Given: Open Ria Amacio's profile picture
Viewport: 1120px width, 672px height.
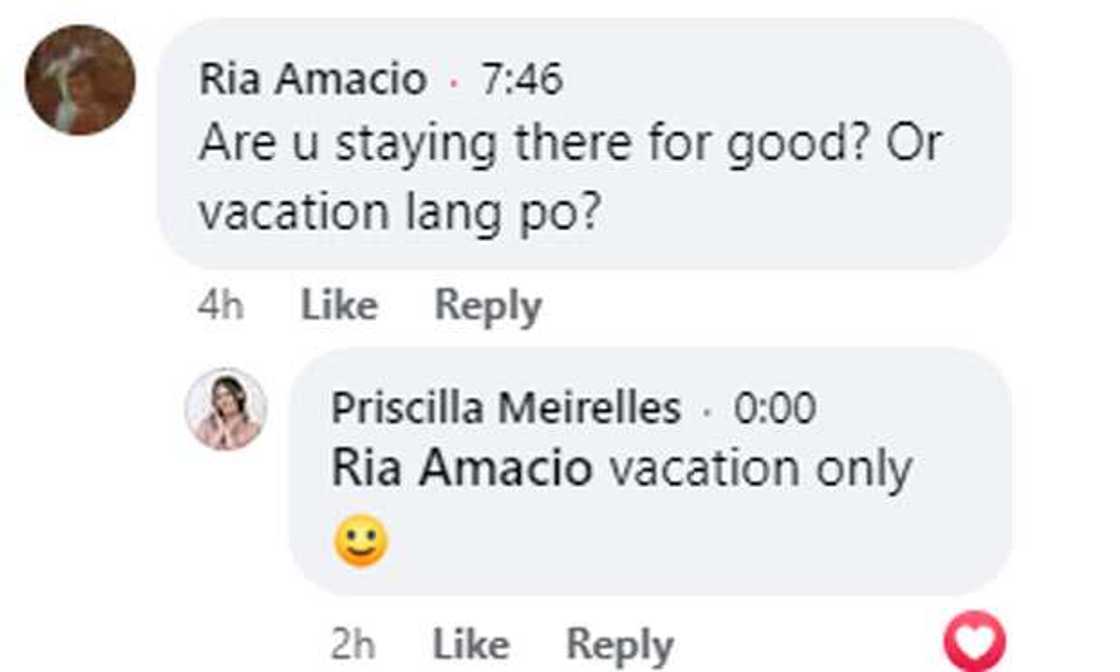Looking at the screenshot, I should pyautogui.click(x=80, y=80).
